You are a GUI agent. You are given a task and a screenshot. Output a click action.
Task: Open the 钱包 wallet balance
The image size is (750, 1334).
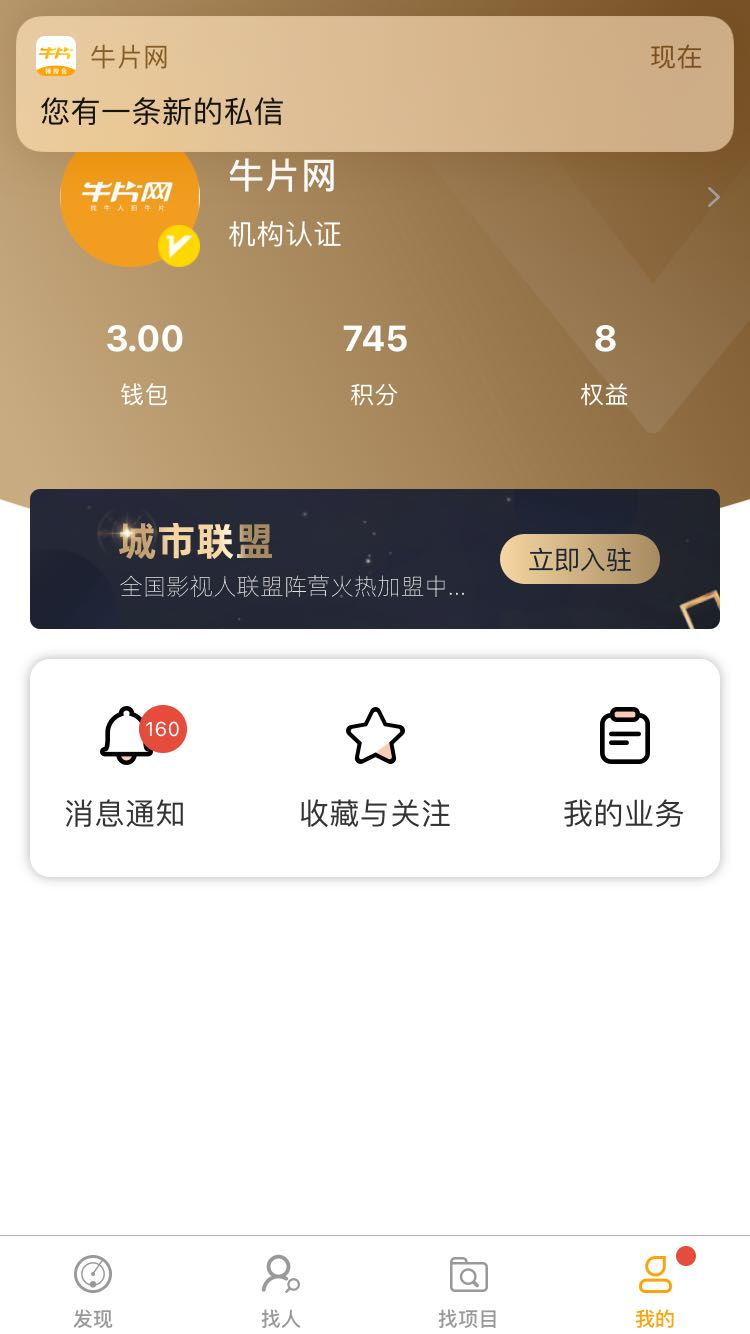click(x=145, y=362)
